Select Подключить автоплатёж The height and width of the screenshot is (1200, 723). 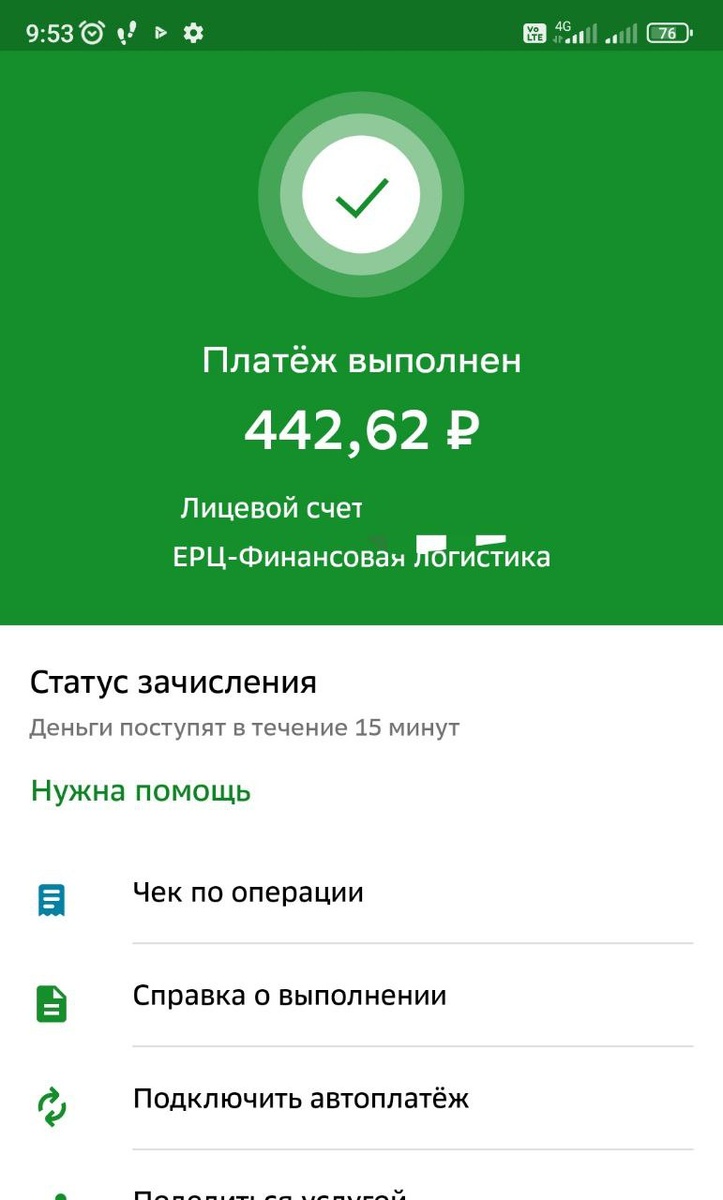coord(300,1099)
